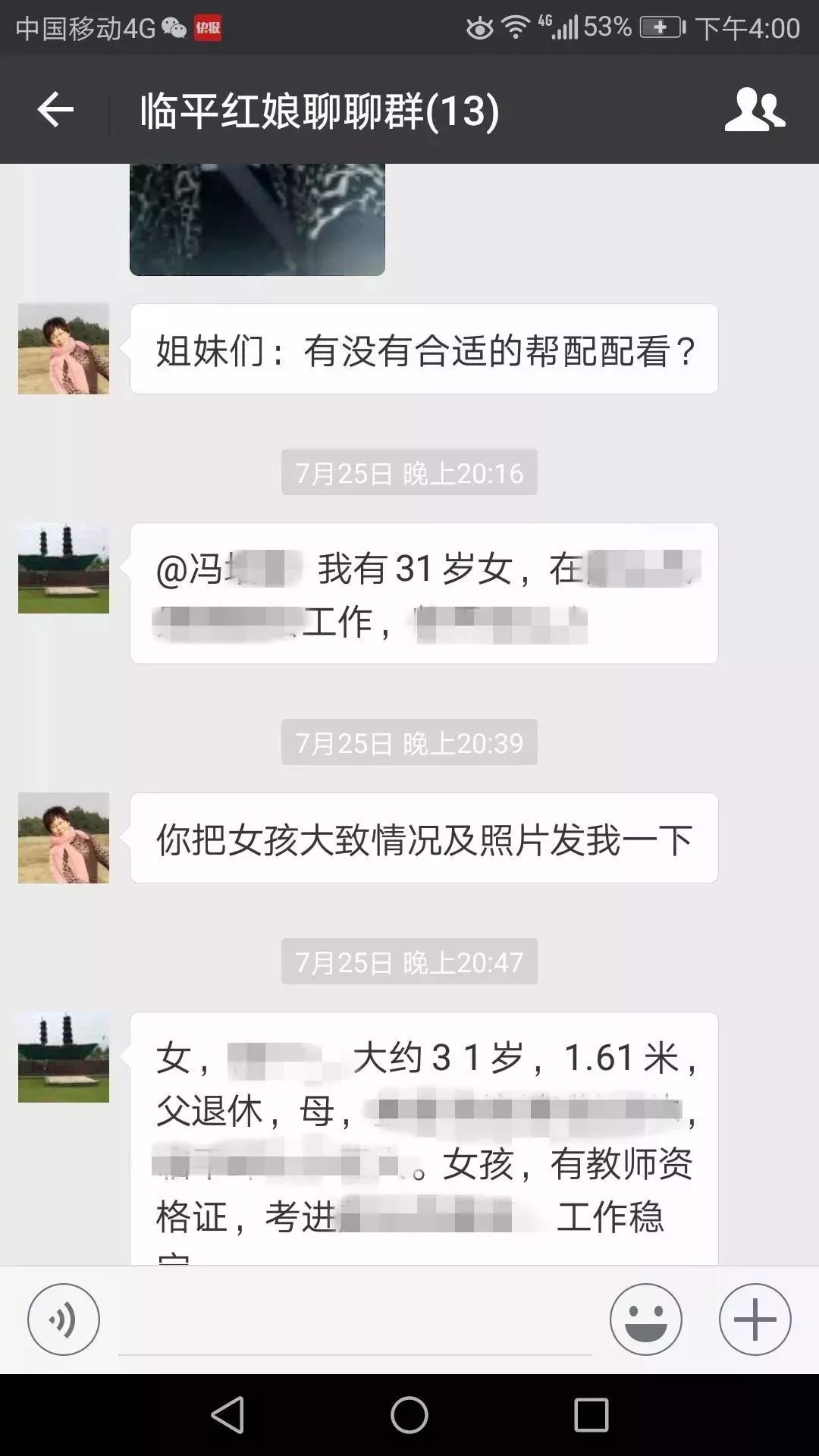Open sender avatar beside "我有31岁女" message

click(x=64, y=568)
